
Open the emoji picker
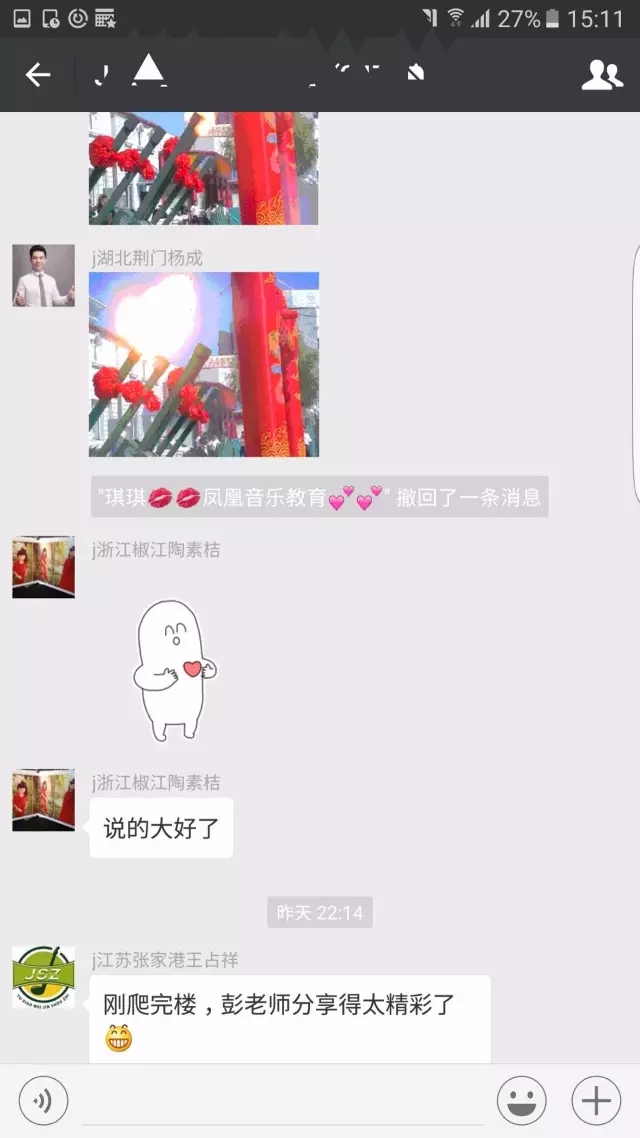coord(522,1101)
